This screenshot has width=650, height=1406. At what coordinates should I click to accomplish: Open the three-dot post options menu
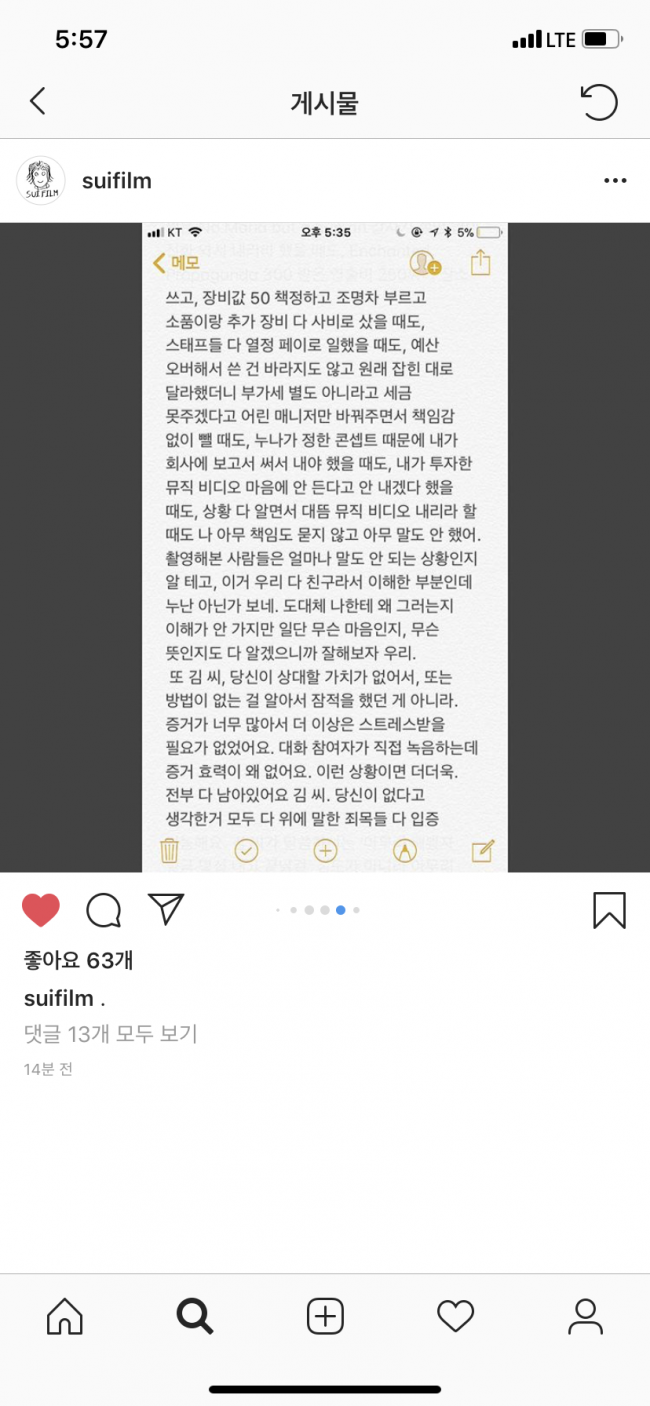coord(614,181)
